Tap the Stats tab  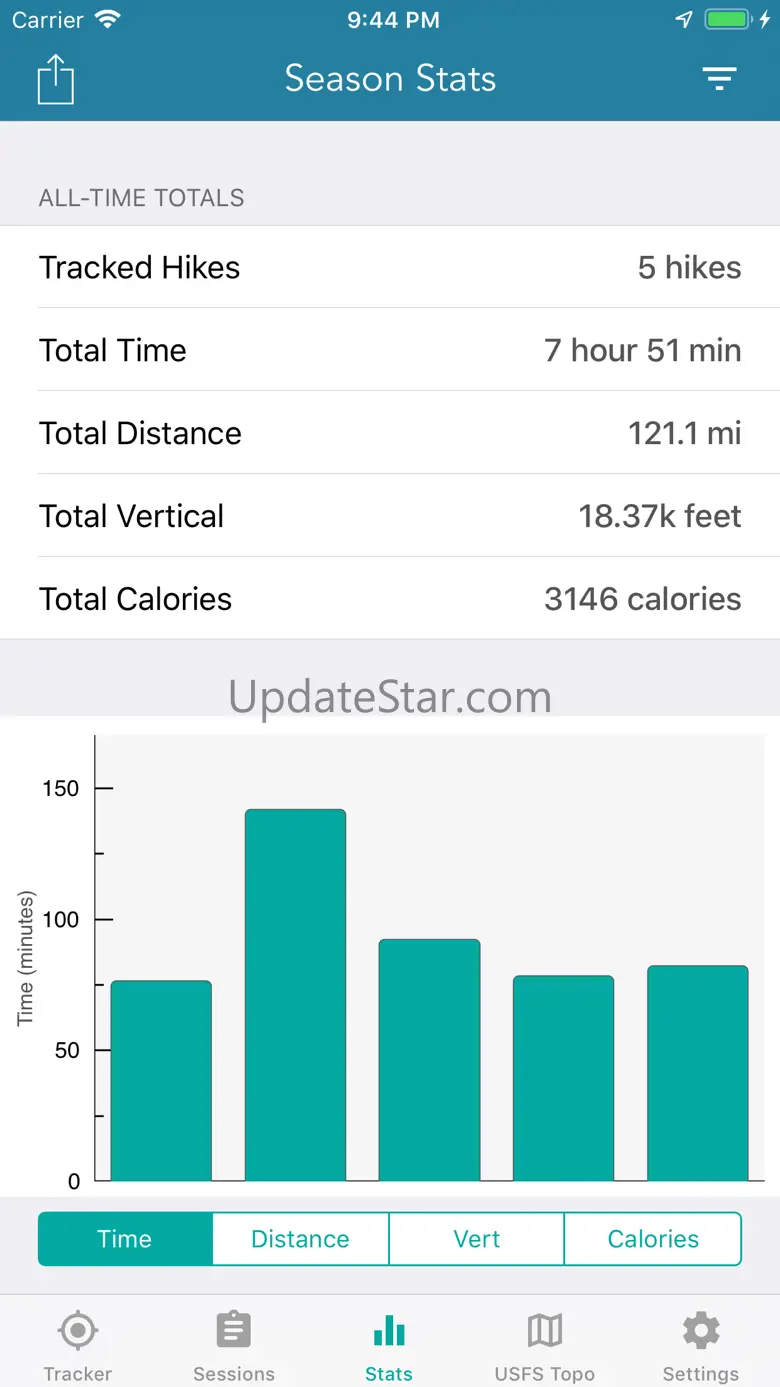[389, 1346]
